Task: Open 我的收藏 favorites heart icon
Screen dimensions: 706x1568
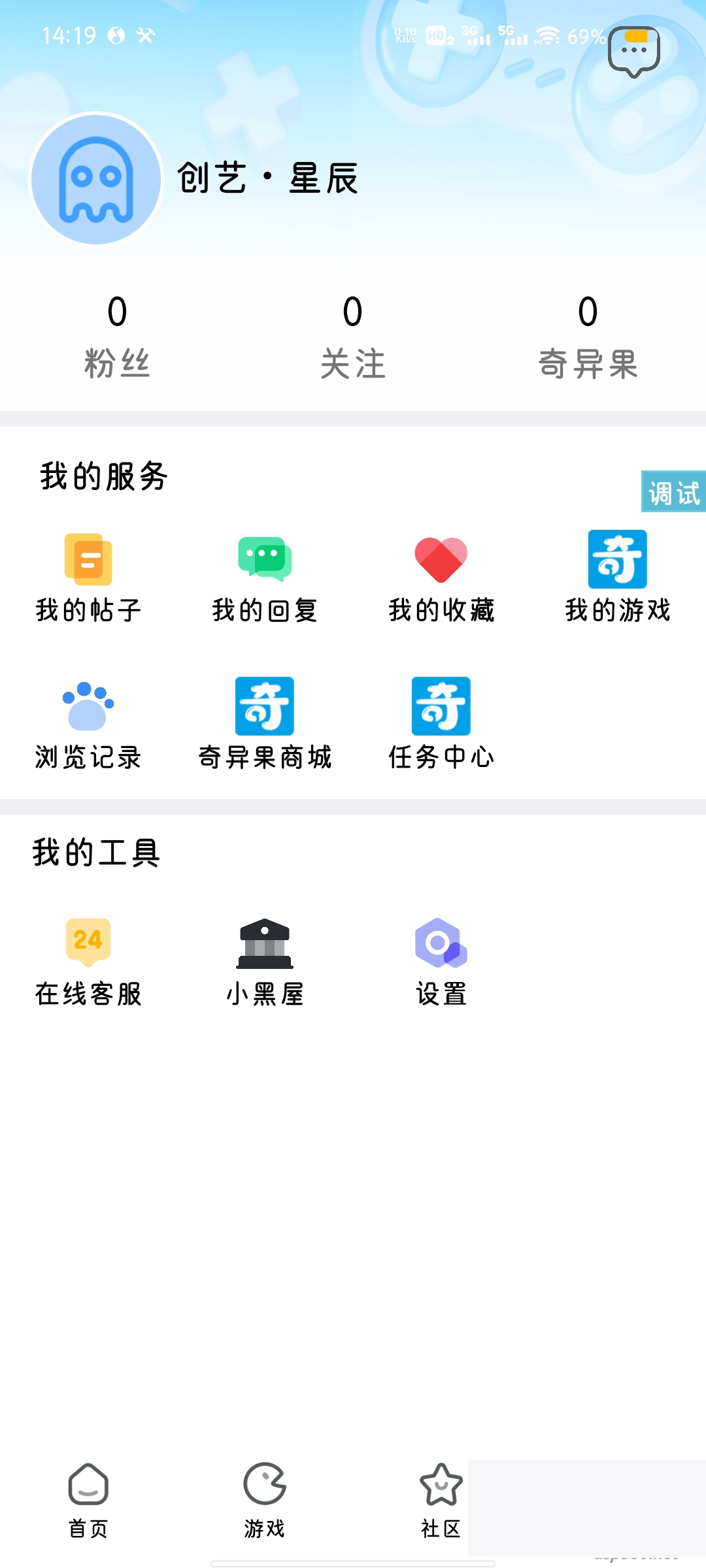Action: click(x=440, y=578)
